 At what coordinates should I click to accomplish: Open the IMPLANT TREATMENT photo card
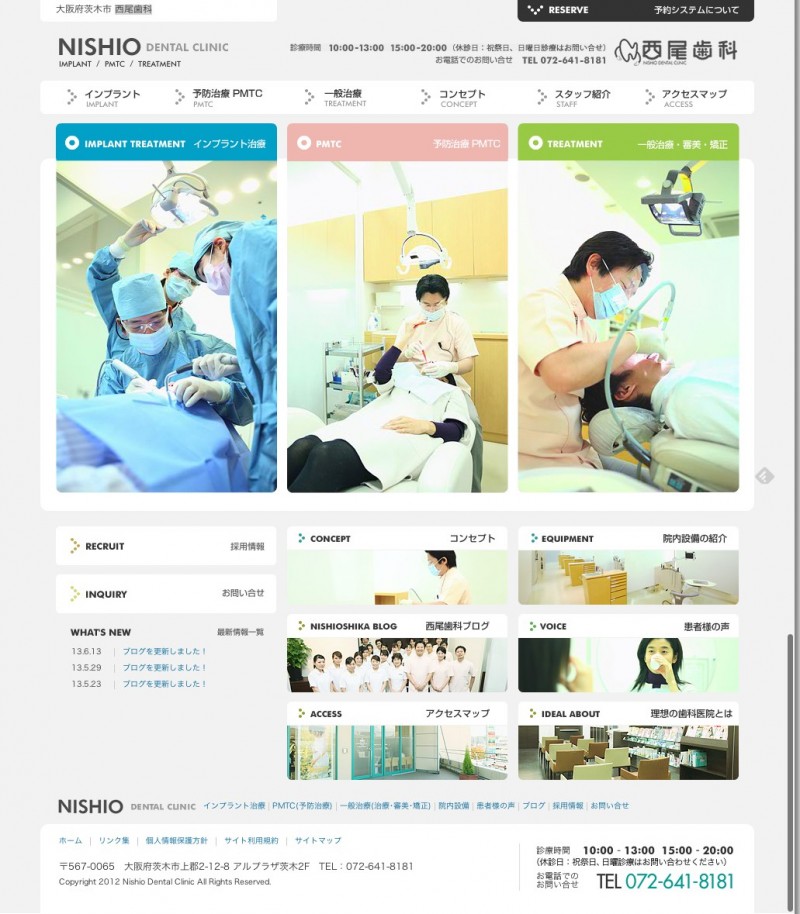click(x=166, y=310)
